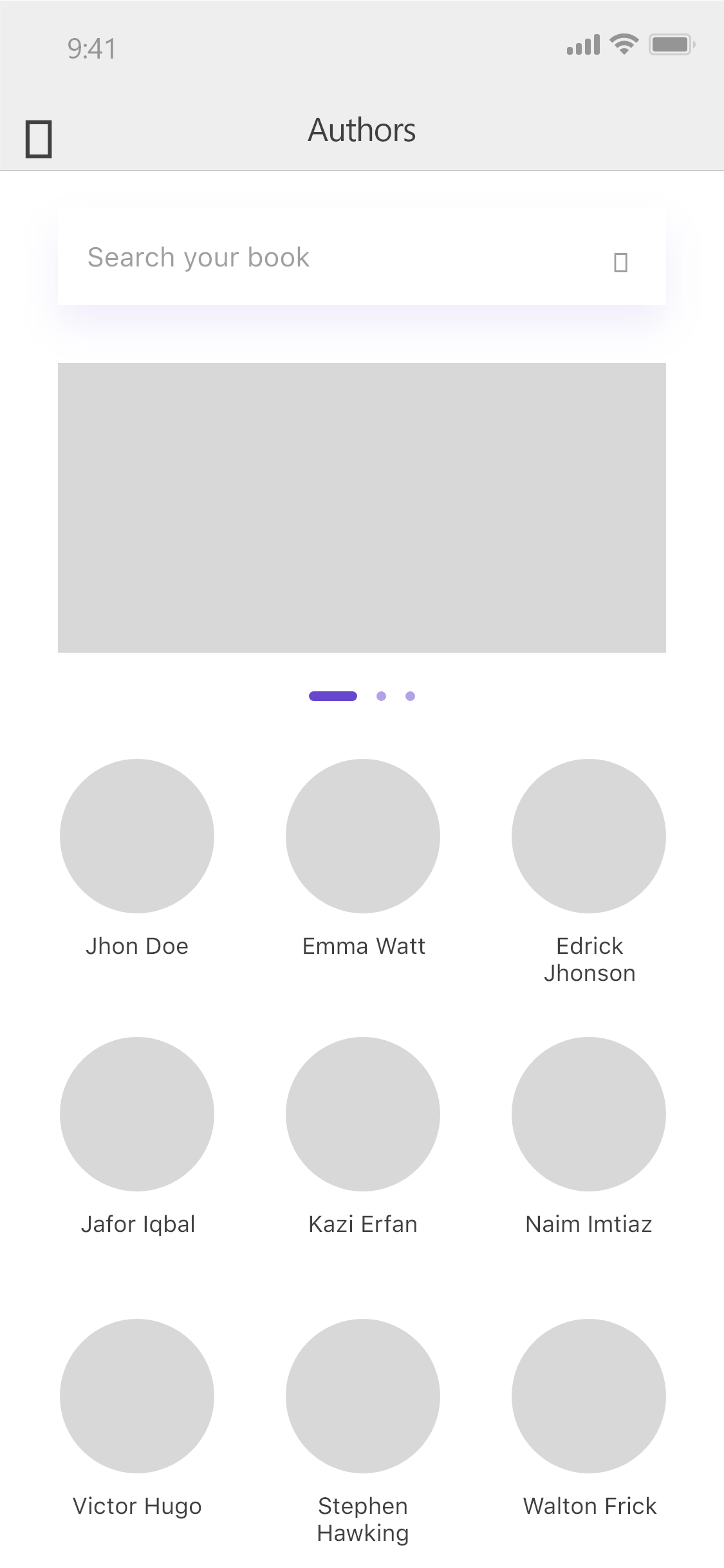Open the banner card above the authors
The image size is (724, 1568).
click(362, 507)
